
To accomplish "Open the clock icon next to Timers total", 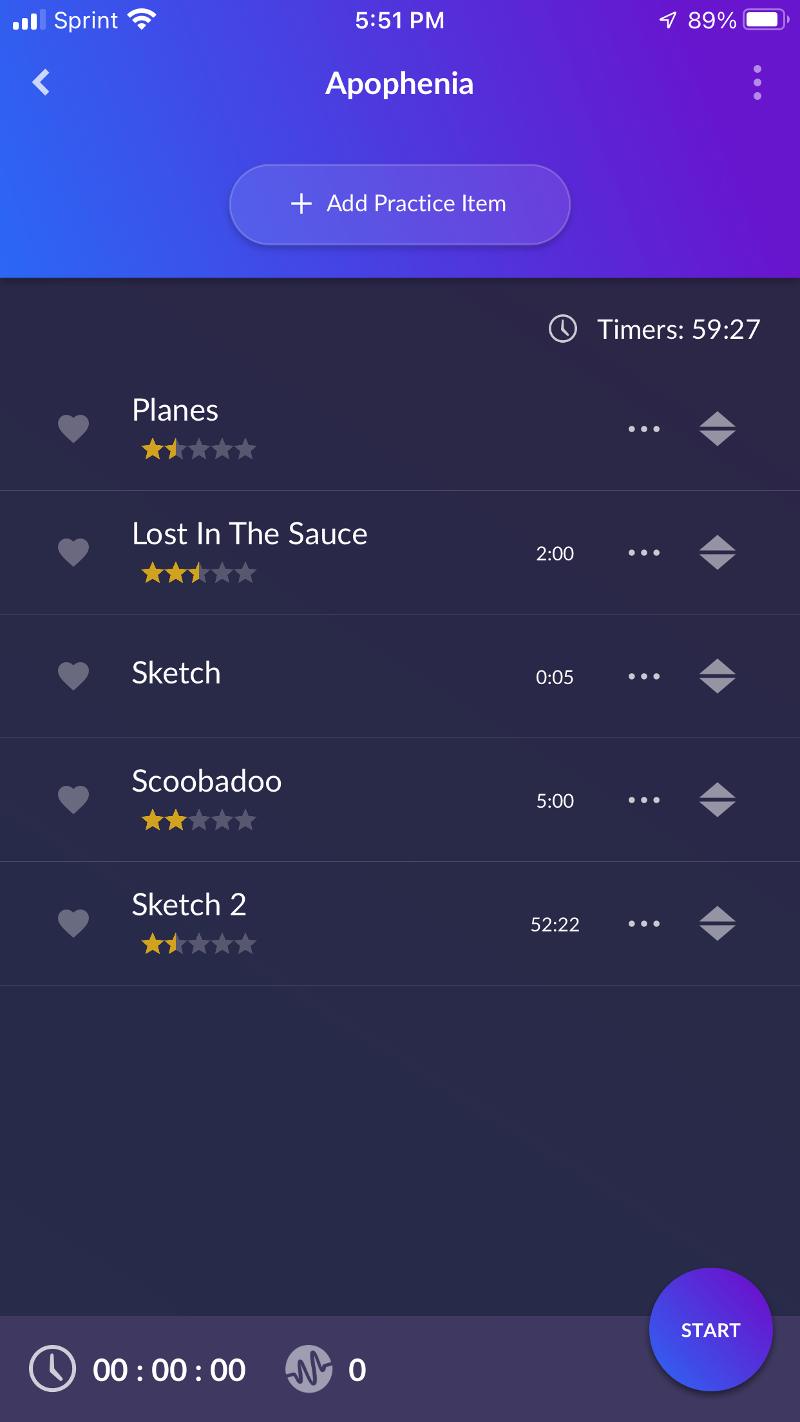I will tap(562, 329).
